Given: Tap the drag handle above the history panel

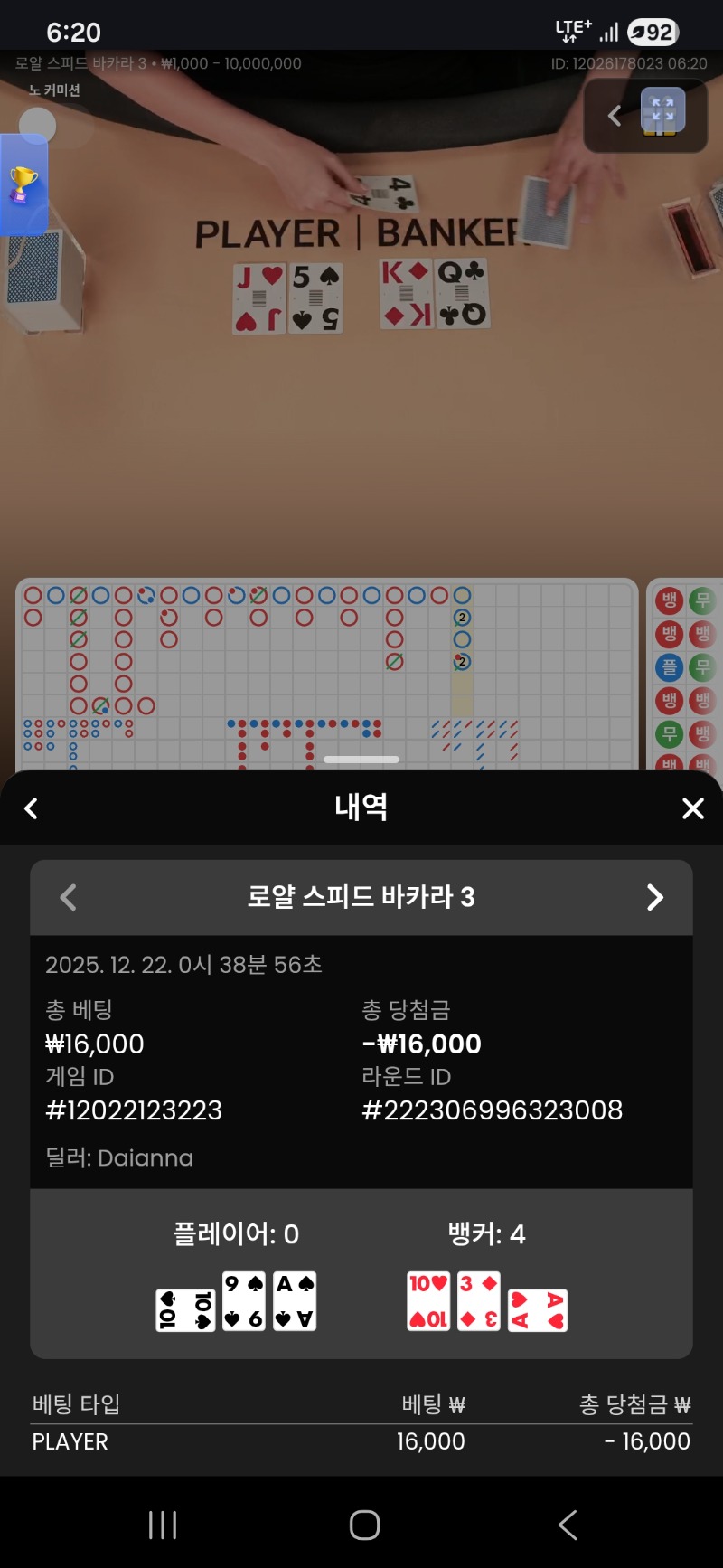Looking at the screenshot, I should point(361,760).
